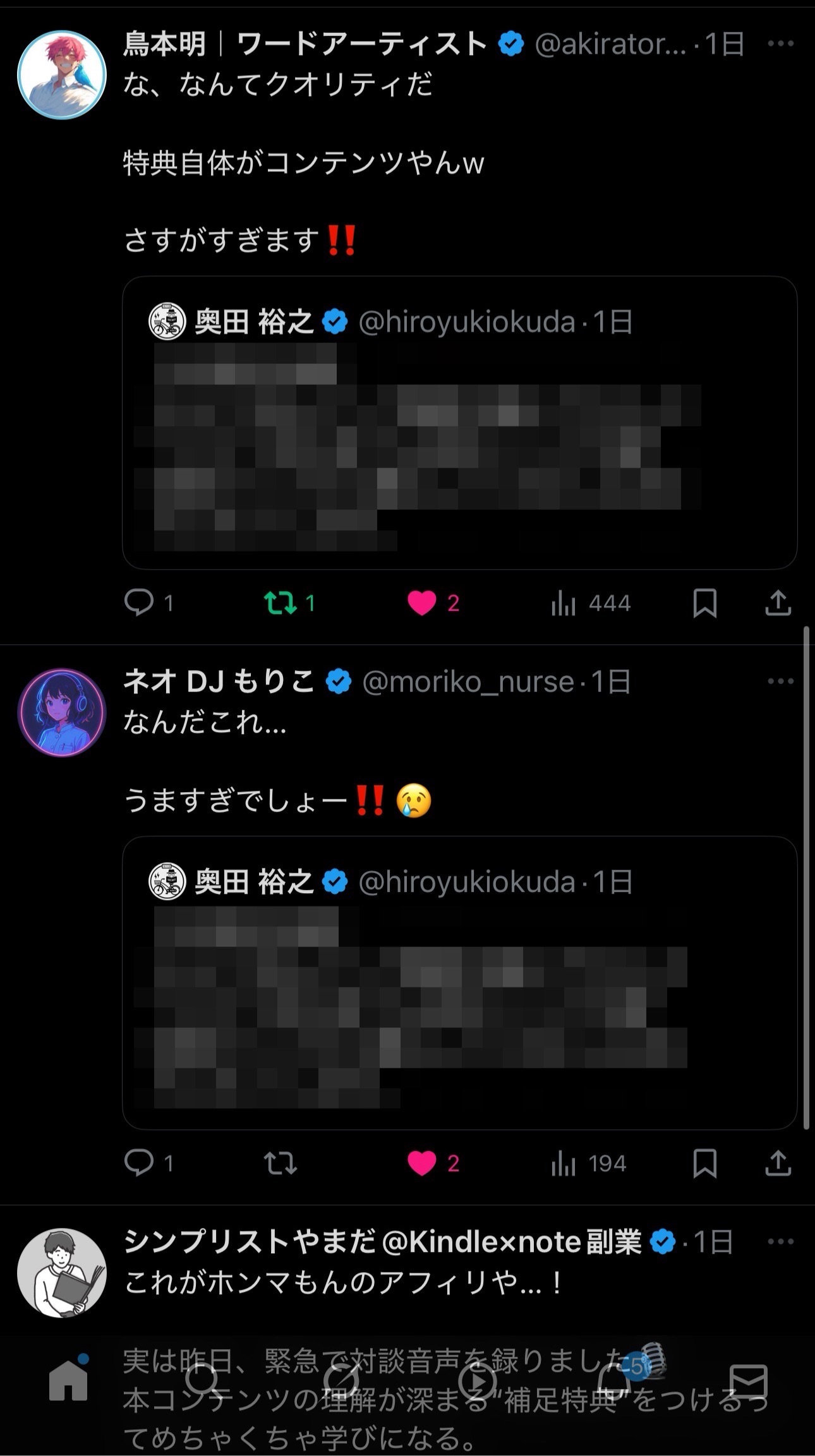Reply to 鳥本明's post
The height and width of the screenshot is (1456, 815).
pyautogui.click(x=139, y=602)
